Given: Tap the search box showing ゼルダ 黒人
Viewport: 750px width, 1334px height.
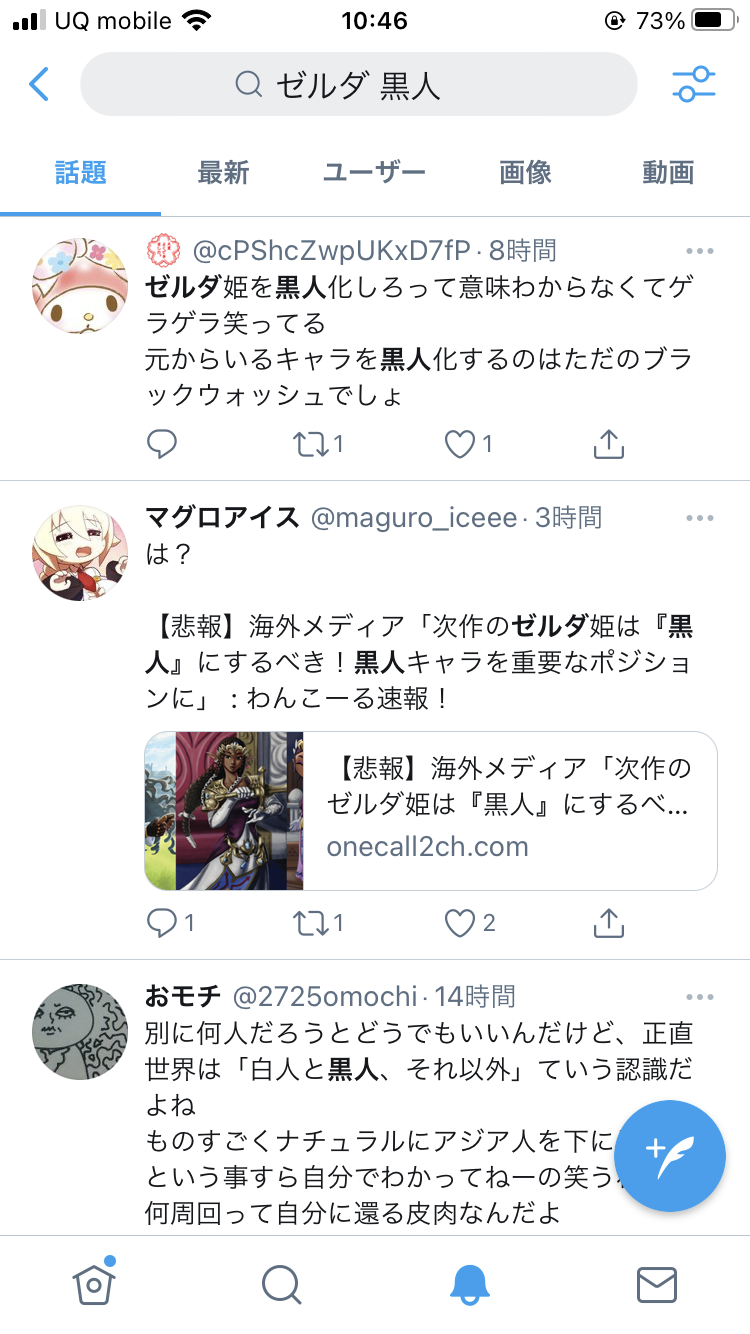Looking at the screenshot, I should point(358,85).
